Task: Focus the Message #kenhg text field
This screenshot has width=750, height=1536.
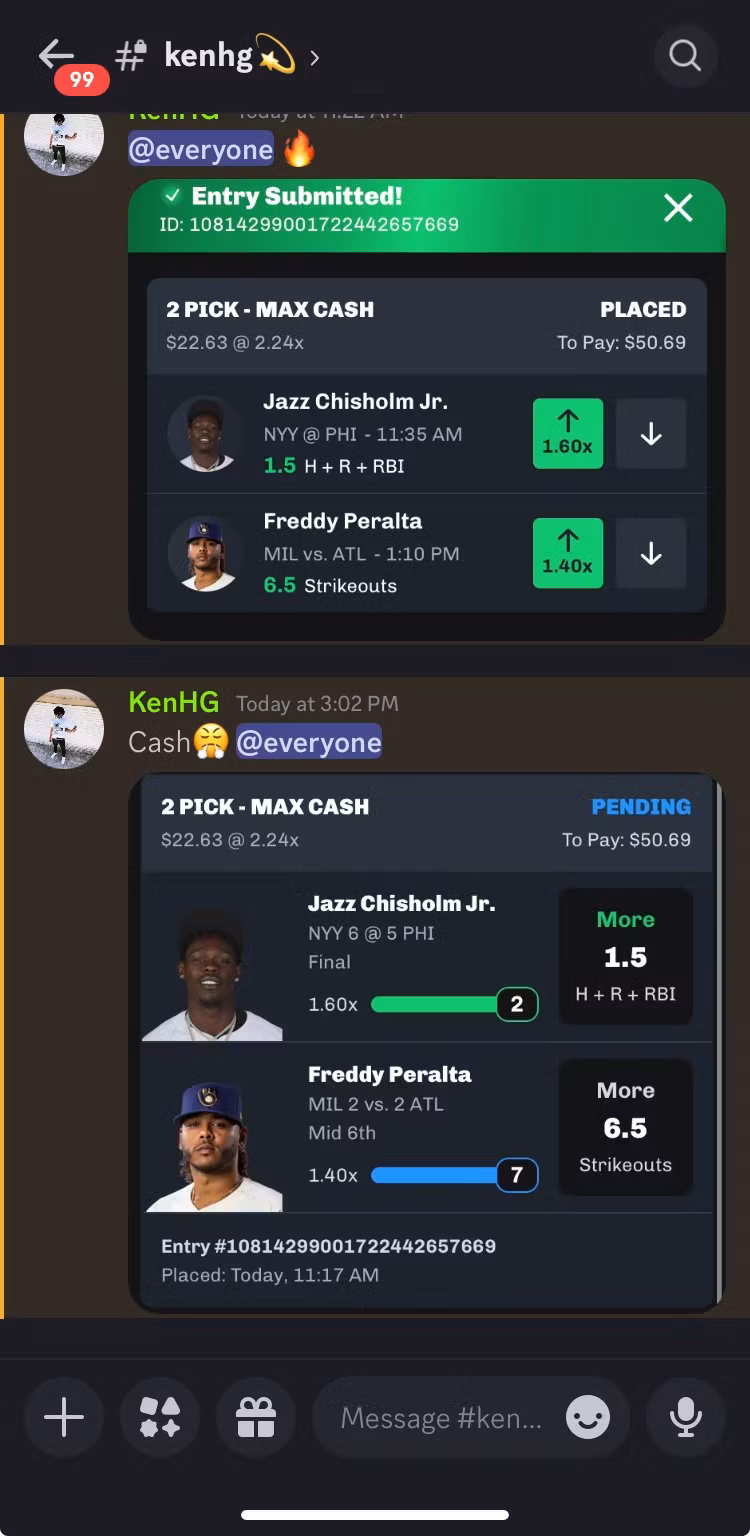Action: 440,1417
